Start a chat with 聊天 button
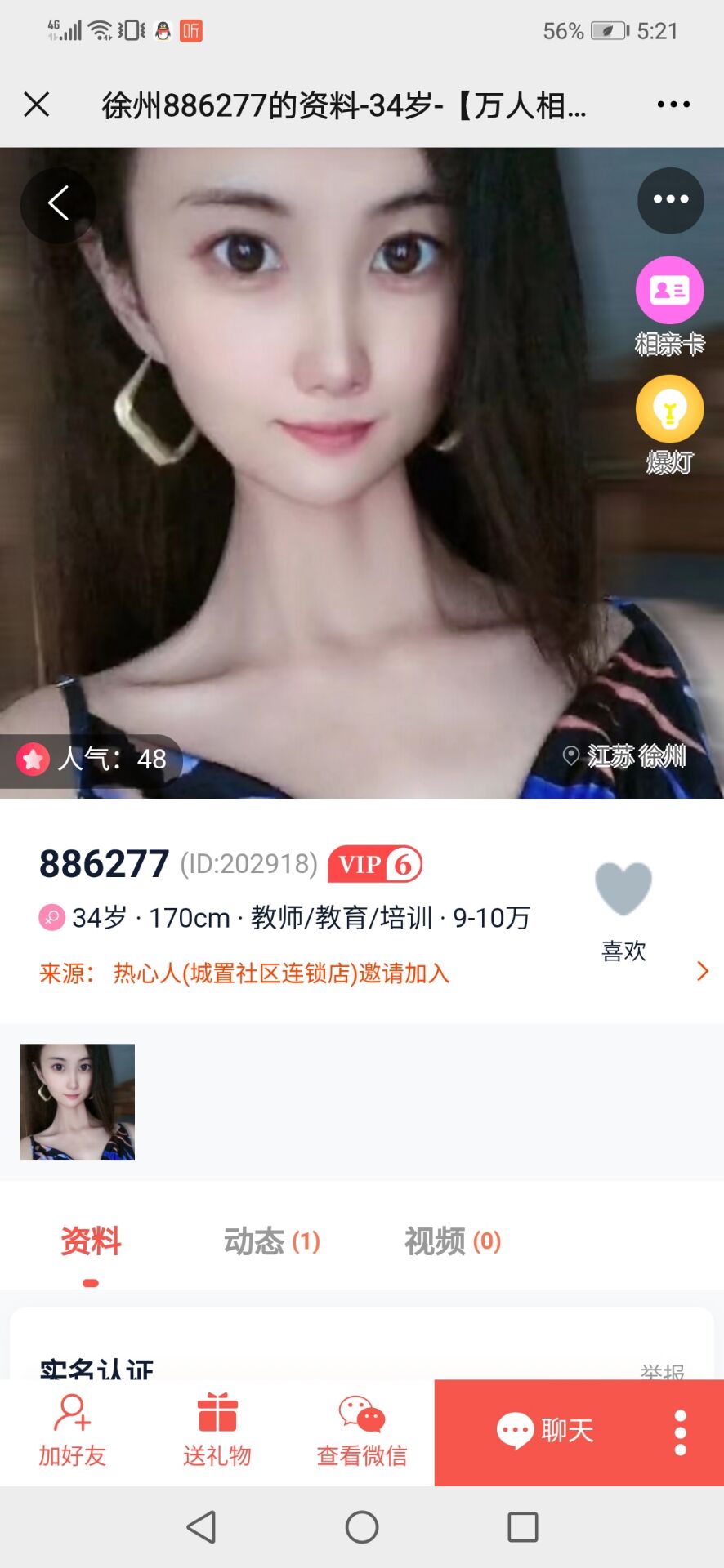 (546, 1431)
